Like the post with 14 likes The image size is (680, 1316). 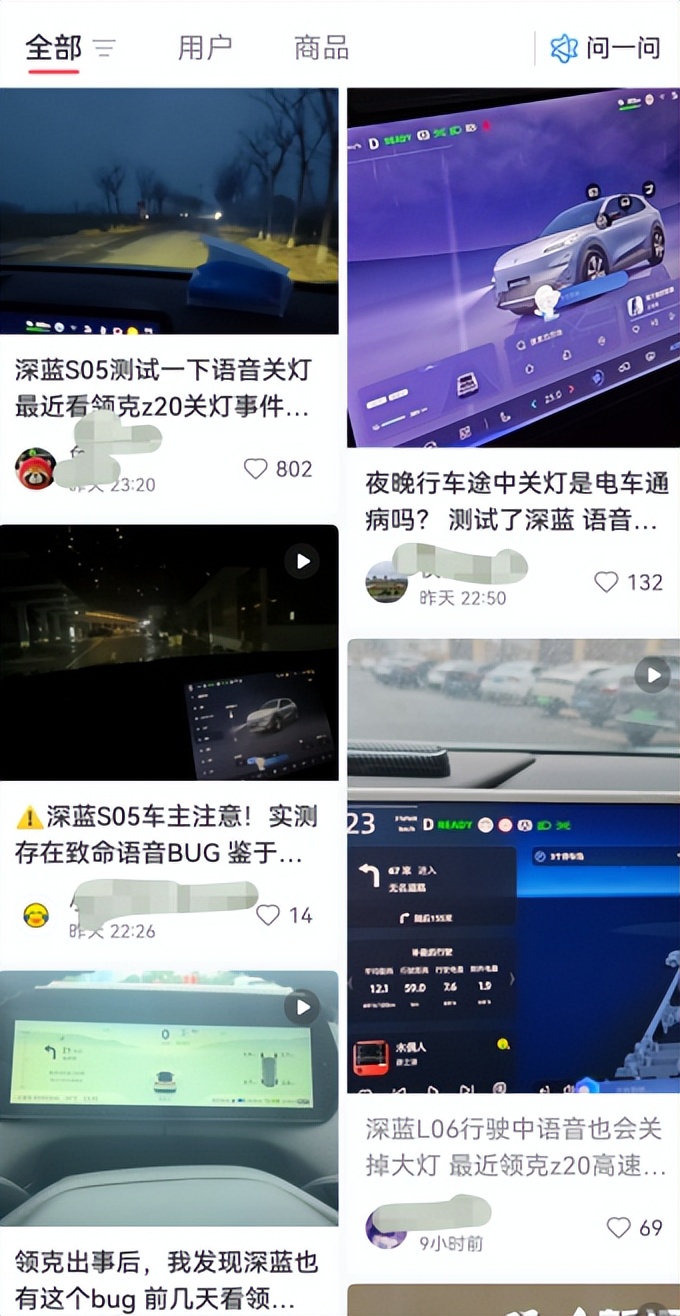tap(268, 915)
